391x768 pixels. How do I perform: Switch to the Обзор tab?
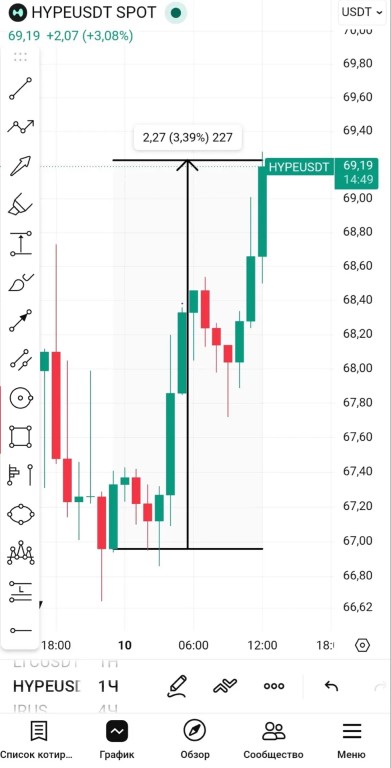[195, 740]
